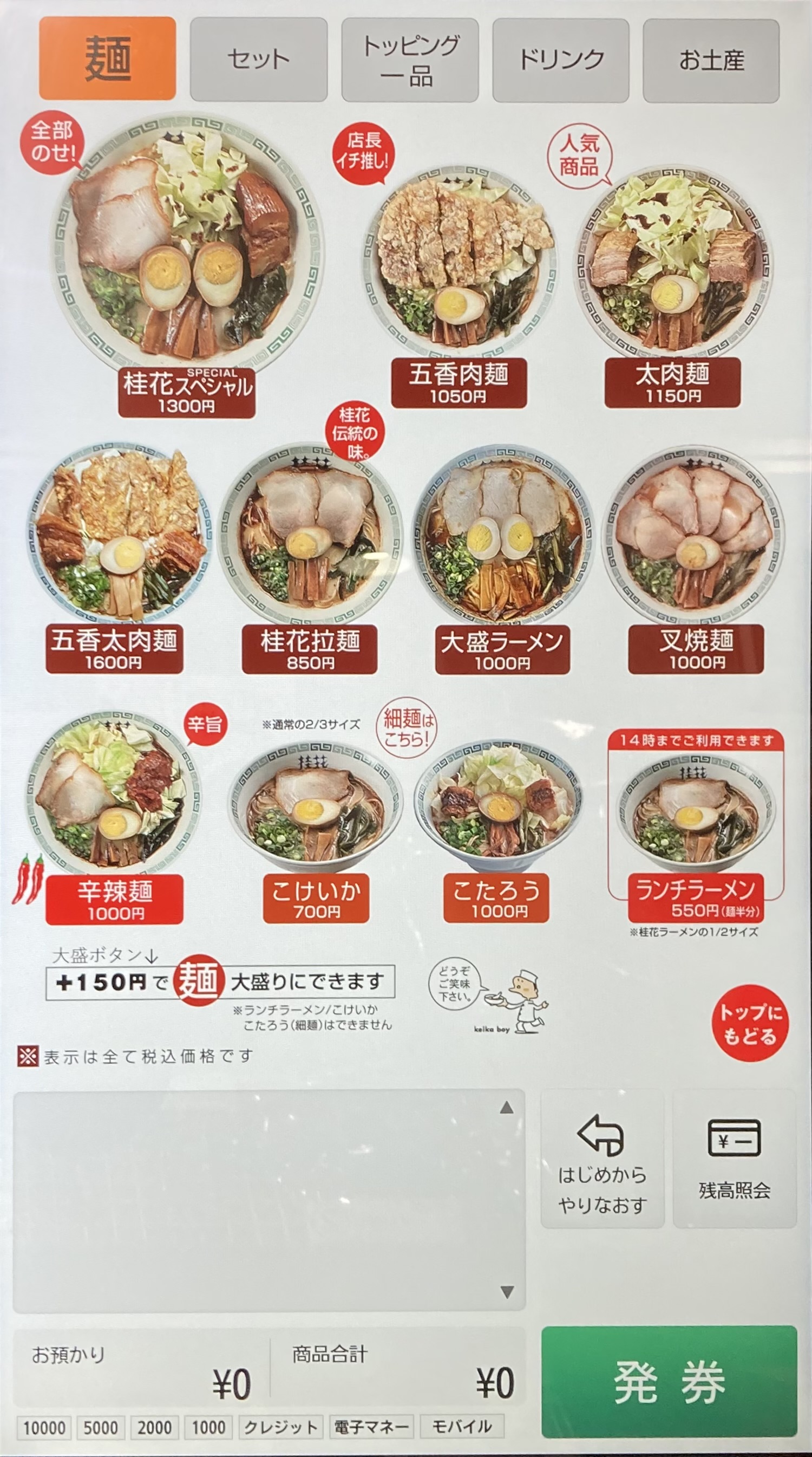Choose 五香肉麺 1050円
The width and height of the screenshot is (812, 1457).
(459, 383)
